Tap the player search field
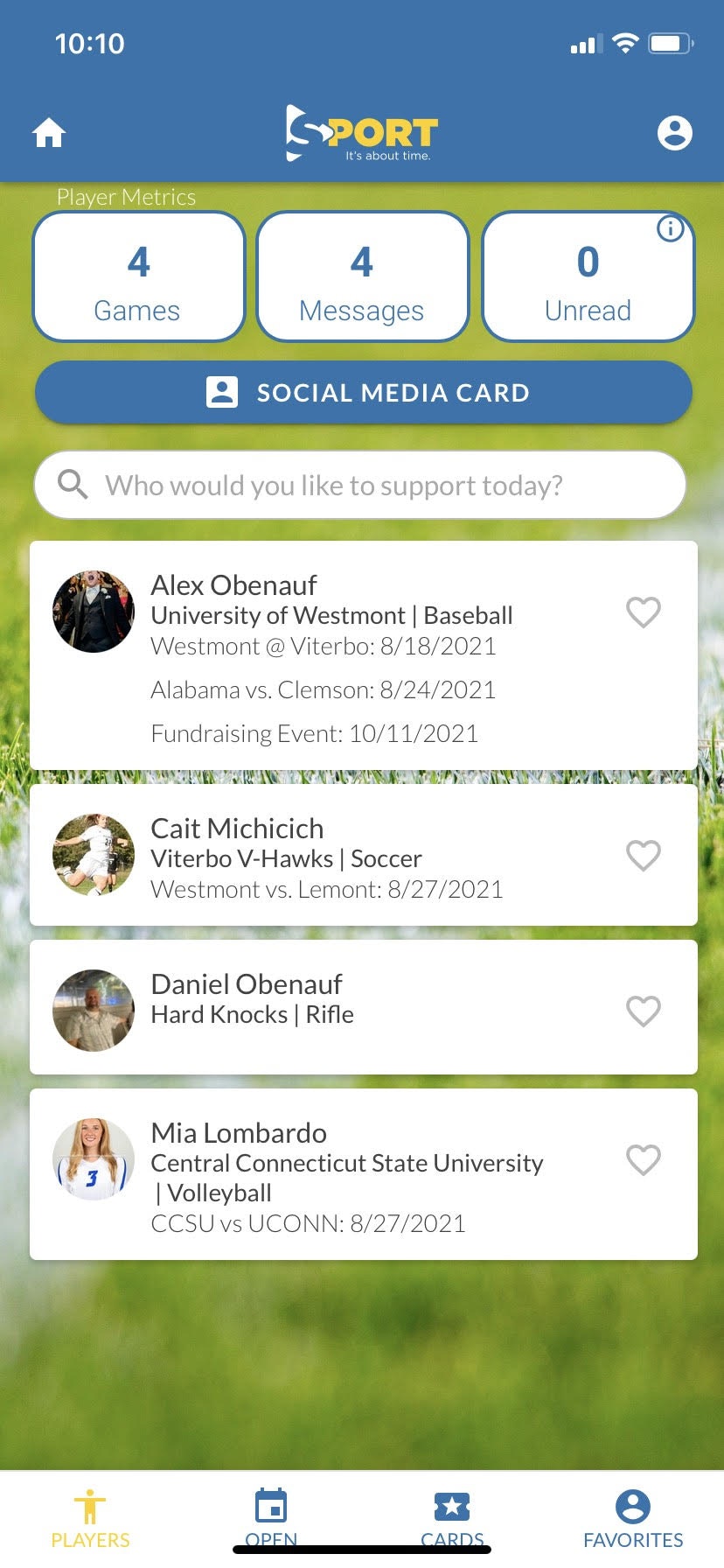This screenshot has width=724, height=1568. (360, 485)
